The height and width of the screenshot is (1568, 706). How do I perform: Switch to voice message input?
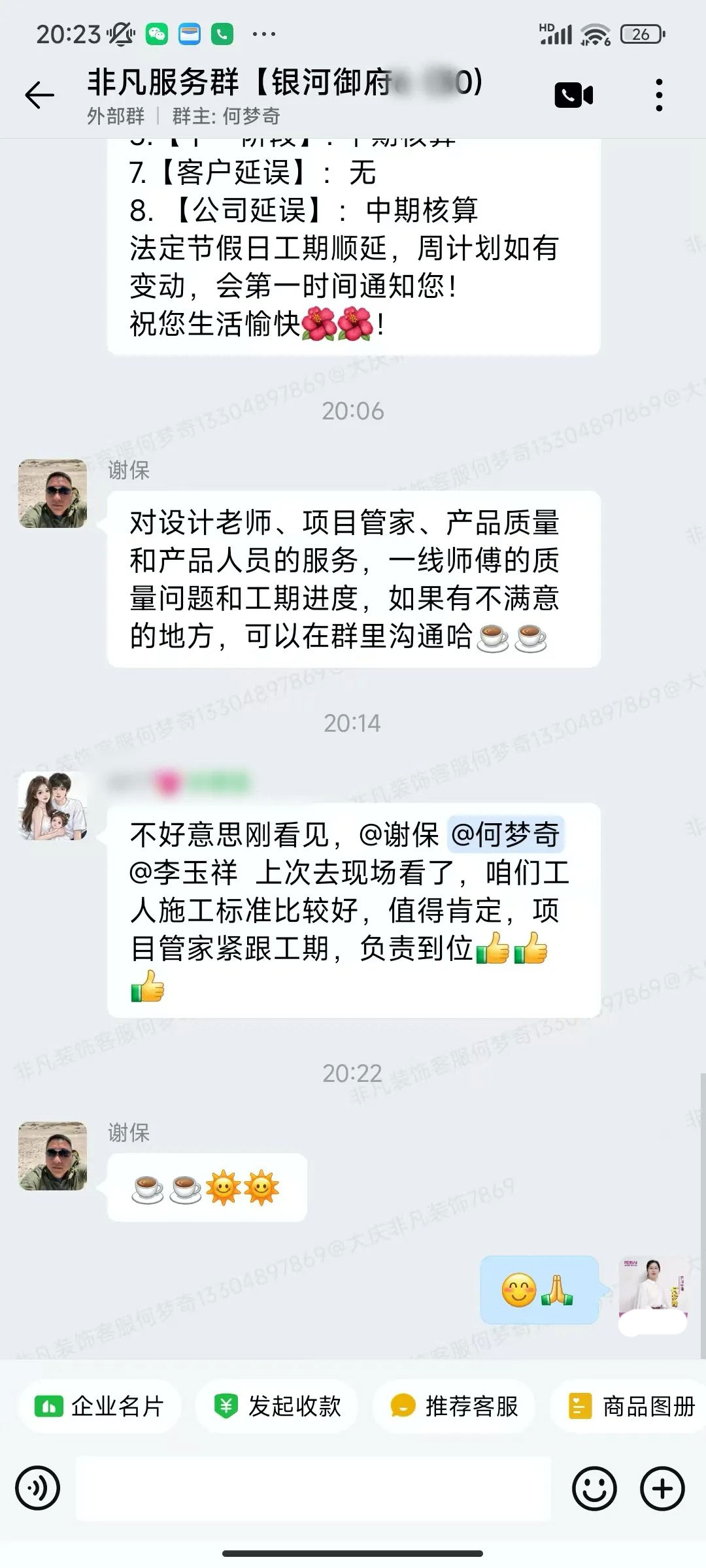click(x=38, y=1489)
